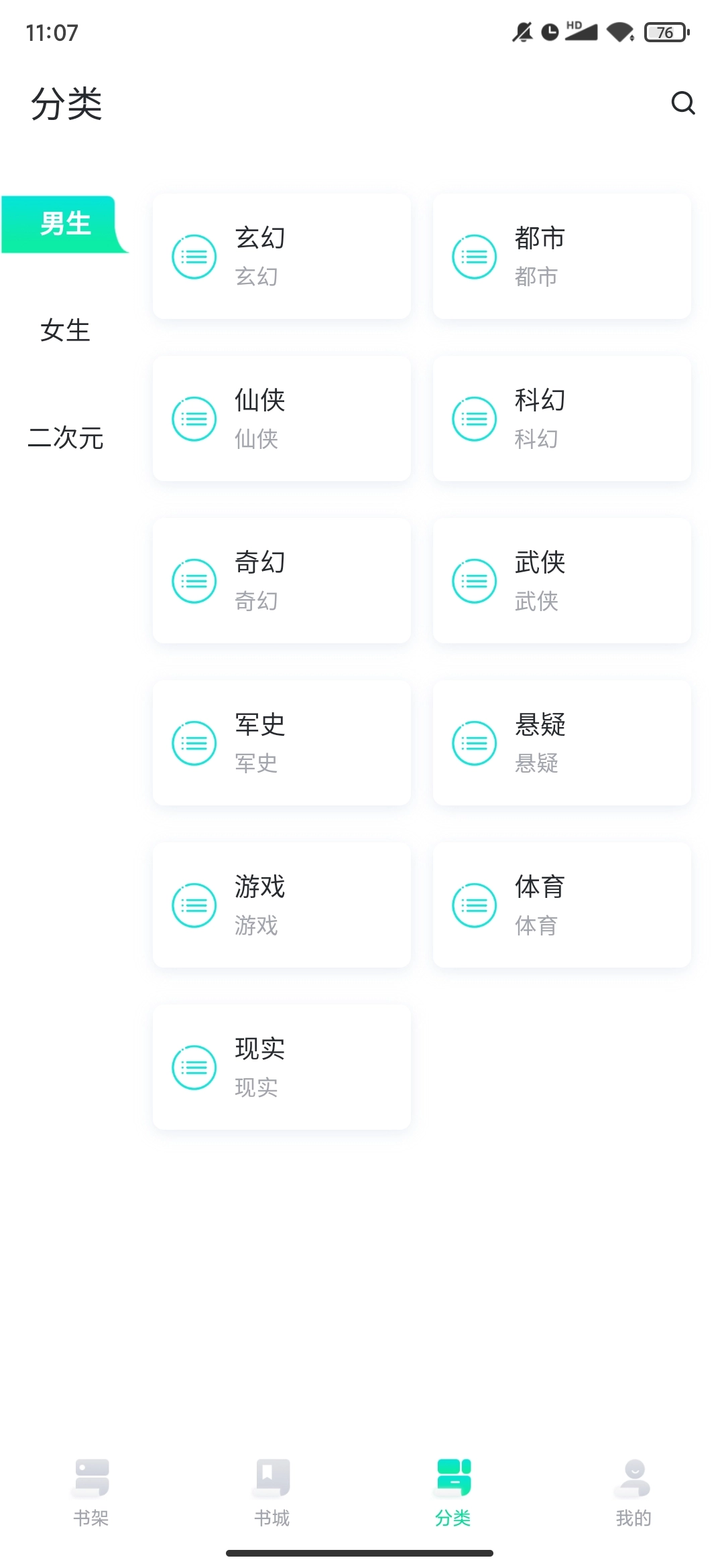Open the 奇幻 category card

(x=281, y=580)
